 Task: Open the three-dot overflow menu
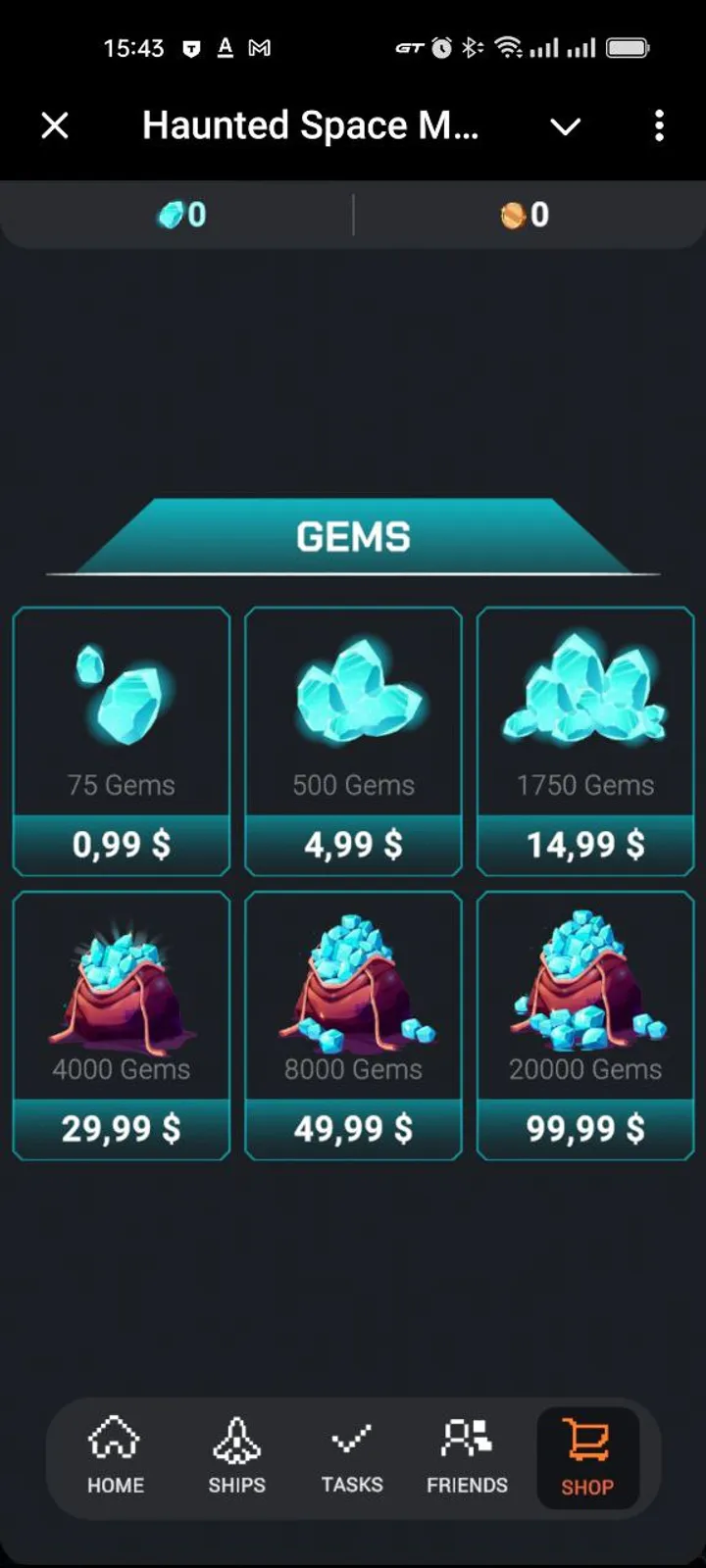(x=659, y=125)
